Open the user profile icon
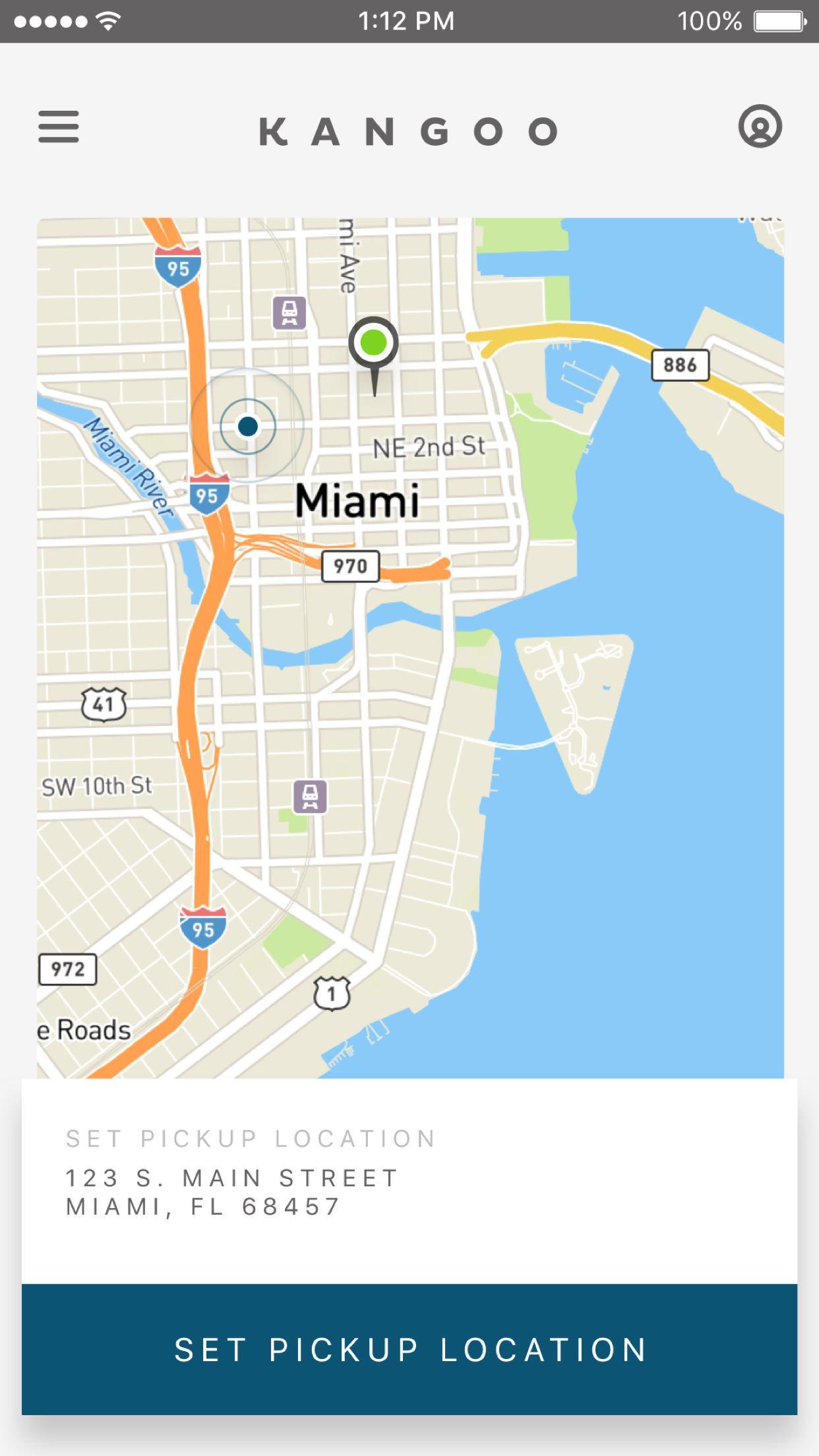Image resolution: width=819 pixels, height=1456 pixels. coord(760,126)
